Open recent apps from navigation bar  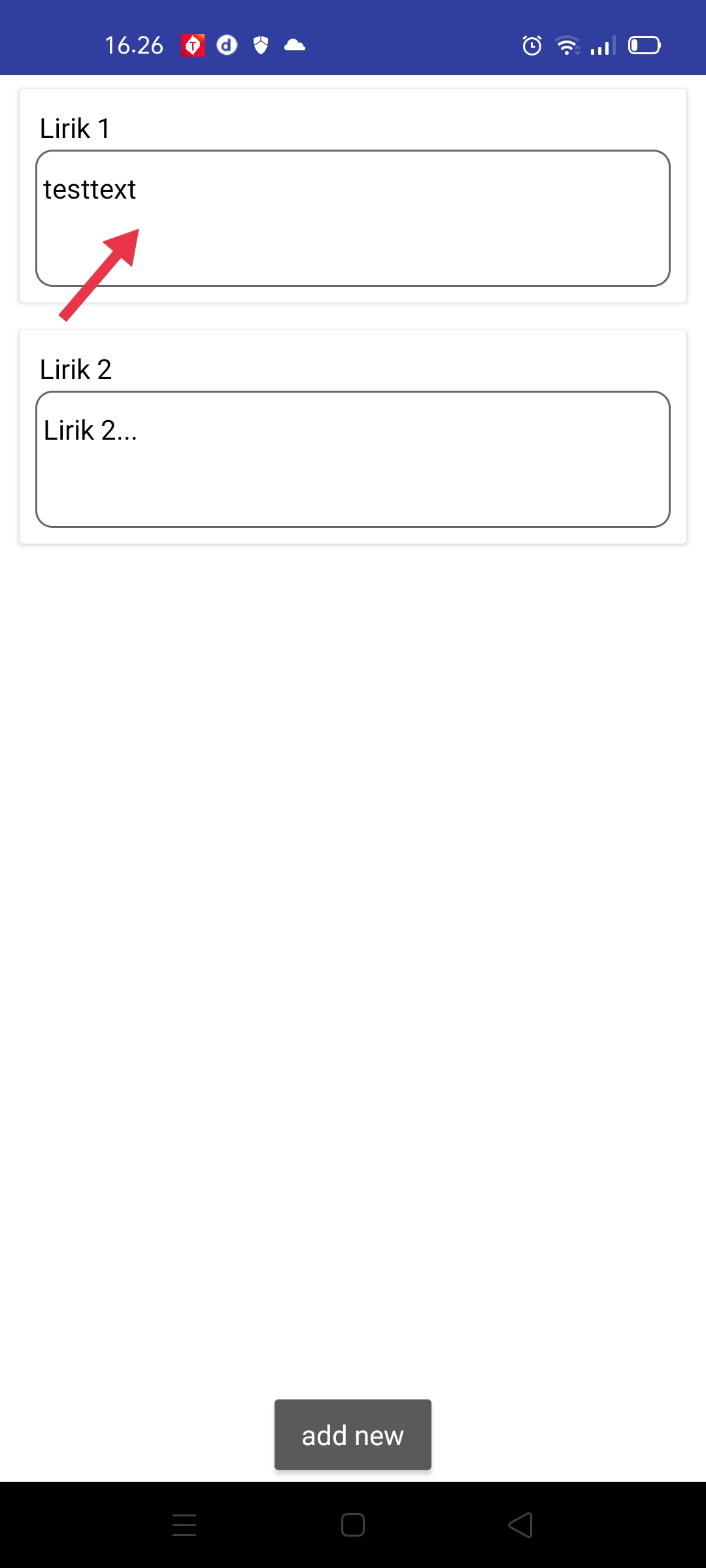184,1526
